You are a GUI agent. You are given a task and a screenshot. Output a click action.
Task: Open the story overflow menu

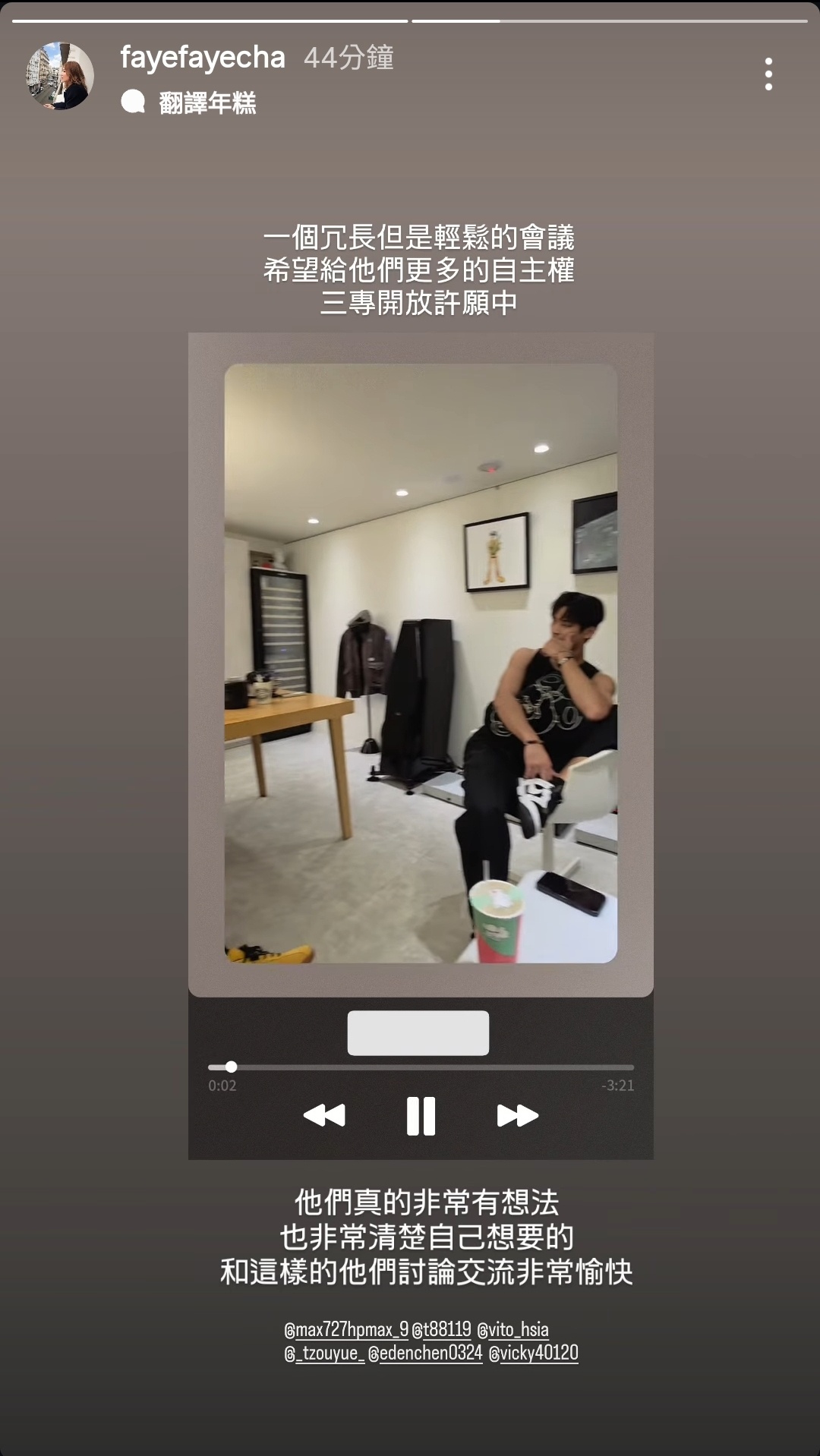click(x=768, y=74)
